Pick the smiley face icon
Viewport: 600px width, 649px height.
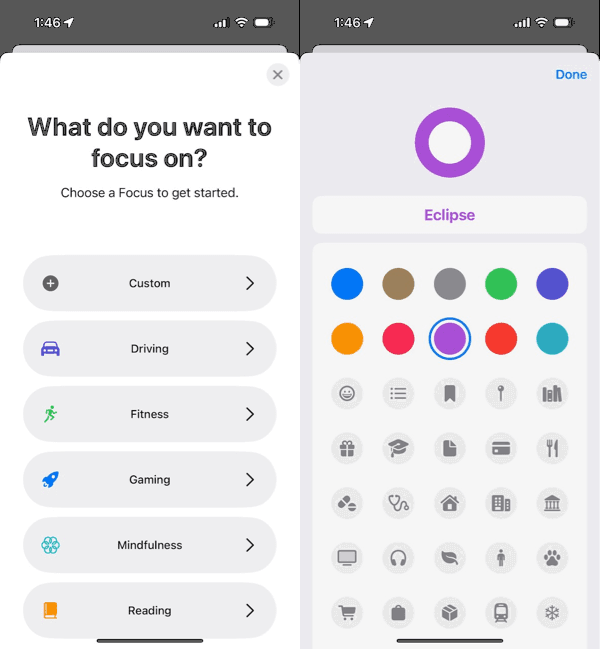[x=347, y=393]
